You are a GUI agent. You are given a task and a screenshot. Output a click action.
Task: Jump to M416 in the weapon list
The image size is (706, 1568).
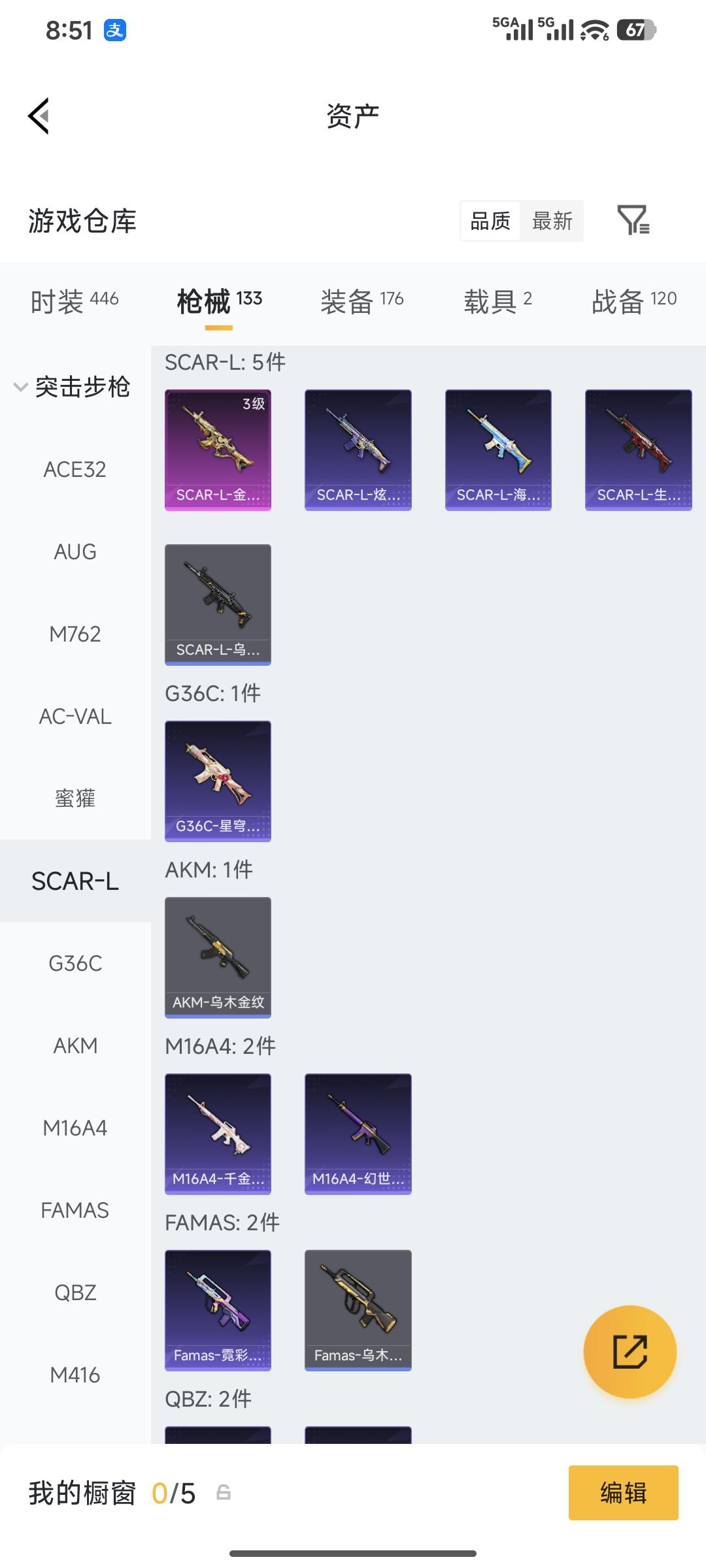click(75, 1375)
